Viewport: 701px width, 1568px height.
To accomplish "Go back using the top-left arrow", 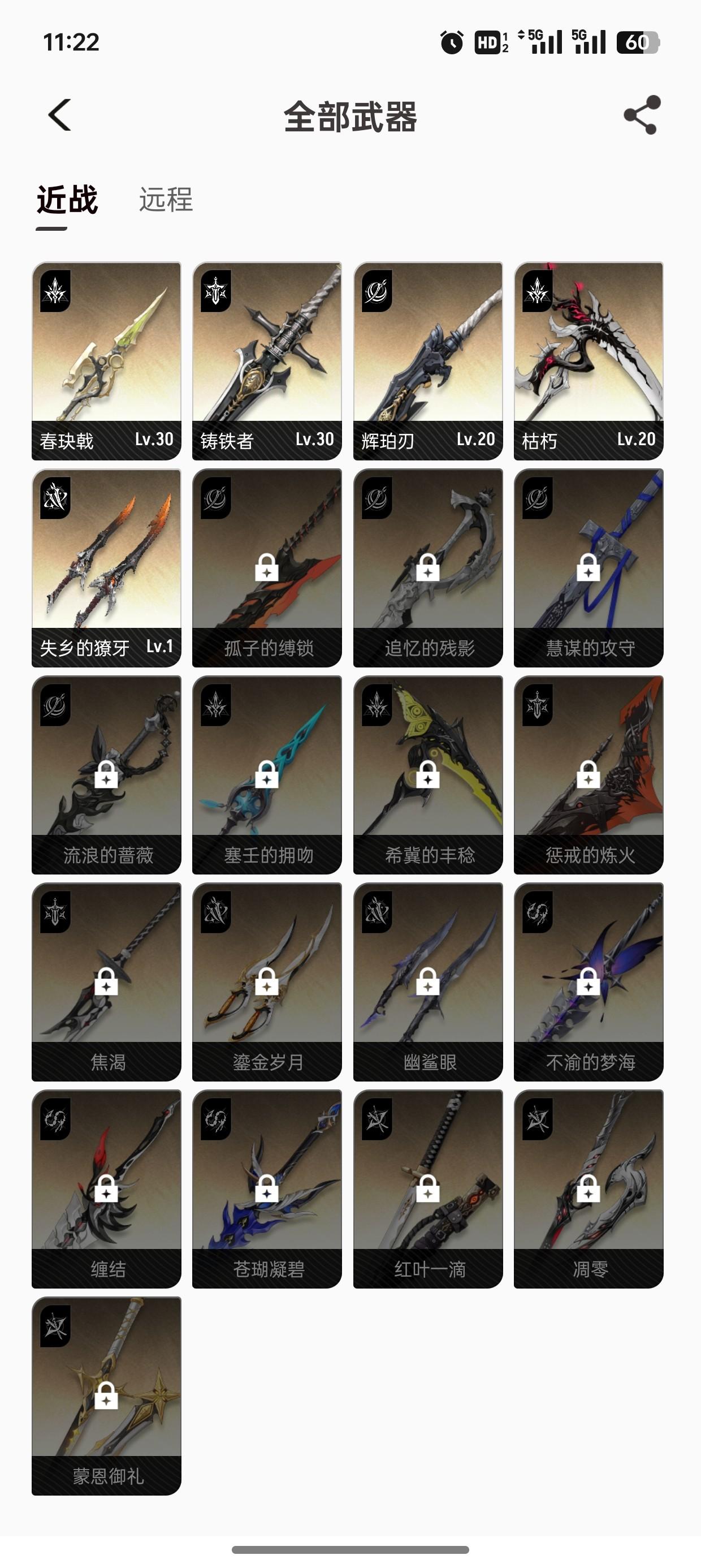I will (x=59, y=115).
